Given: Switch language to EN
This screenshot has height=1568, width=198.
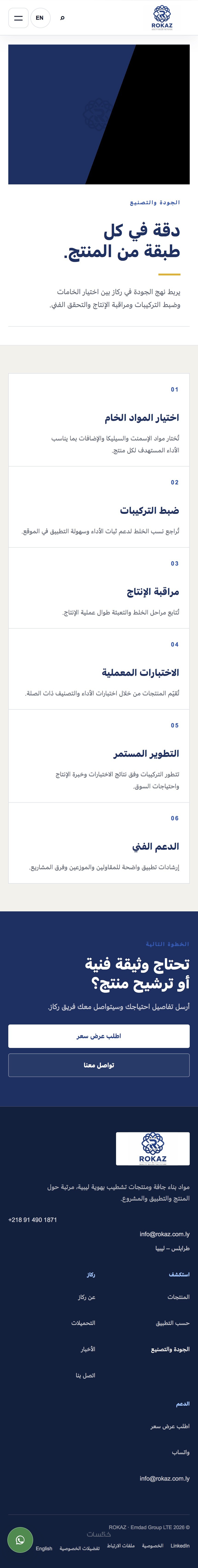Looking at the screenshot, I should click(x=40, y=18).
